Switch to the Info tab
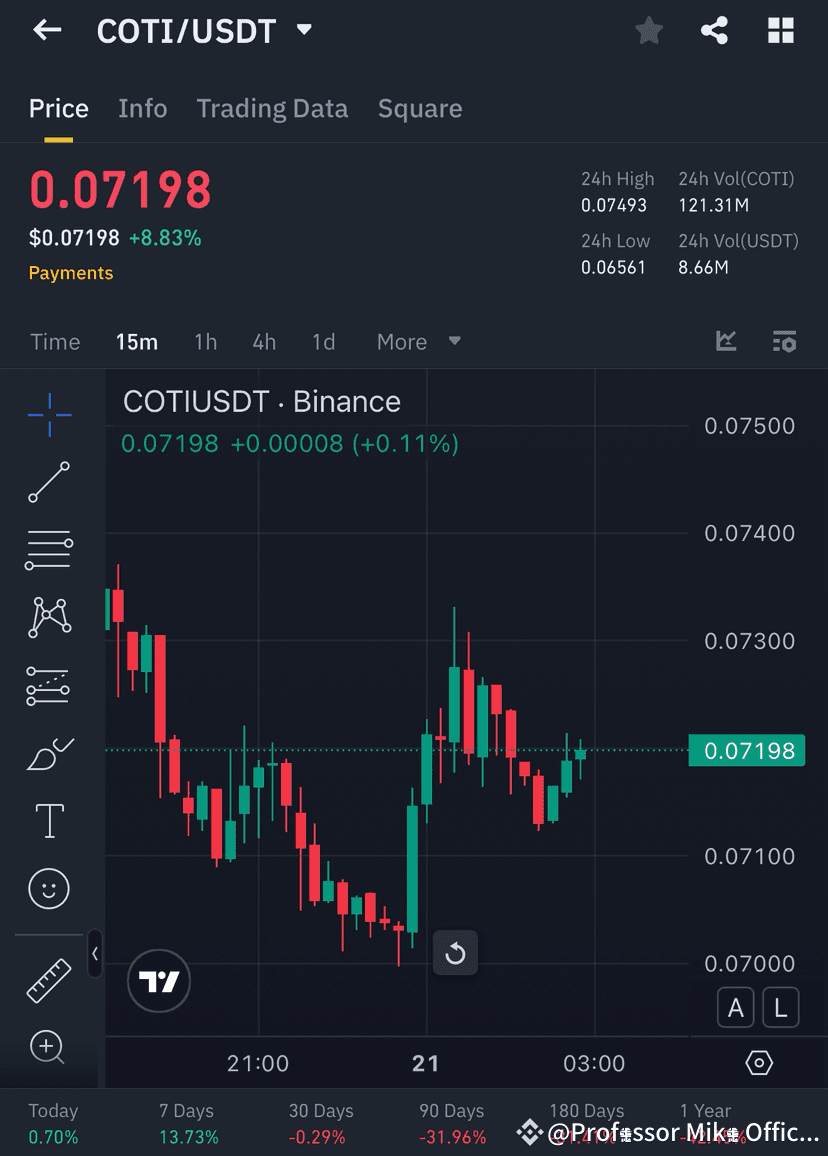Viewport: 828px width, 1156px height. point(142,108)
